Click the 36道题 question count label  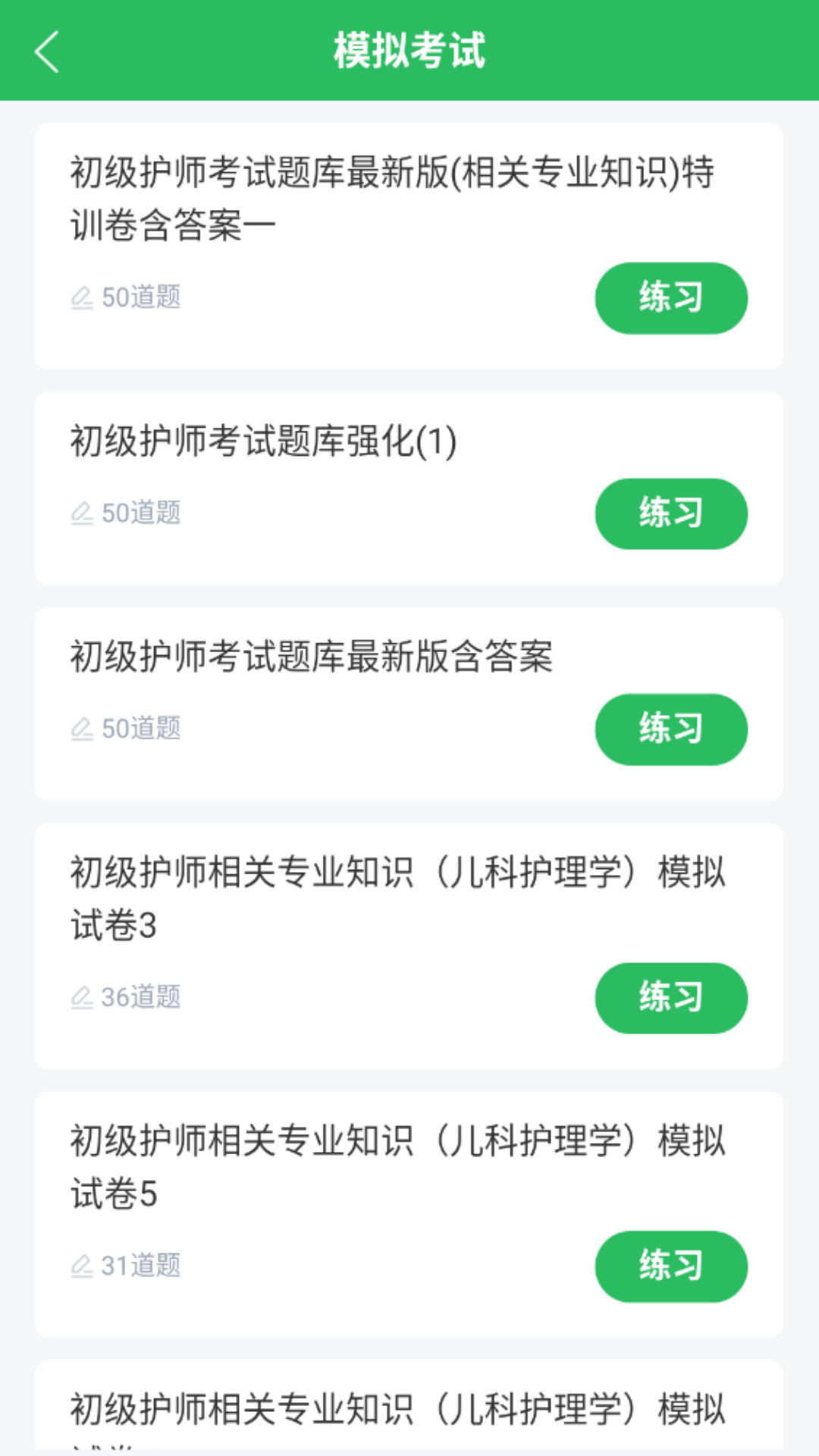142,998
